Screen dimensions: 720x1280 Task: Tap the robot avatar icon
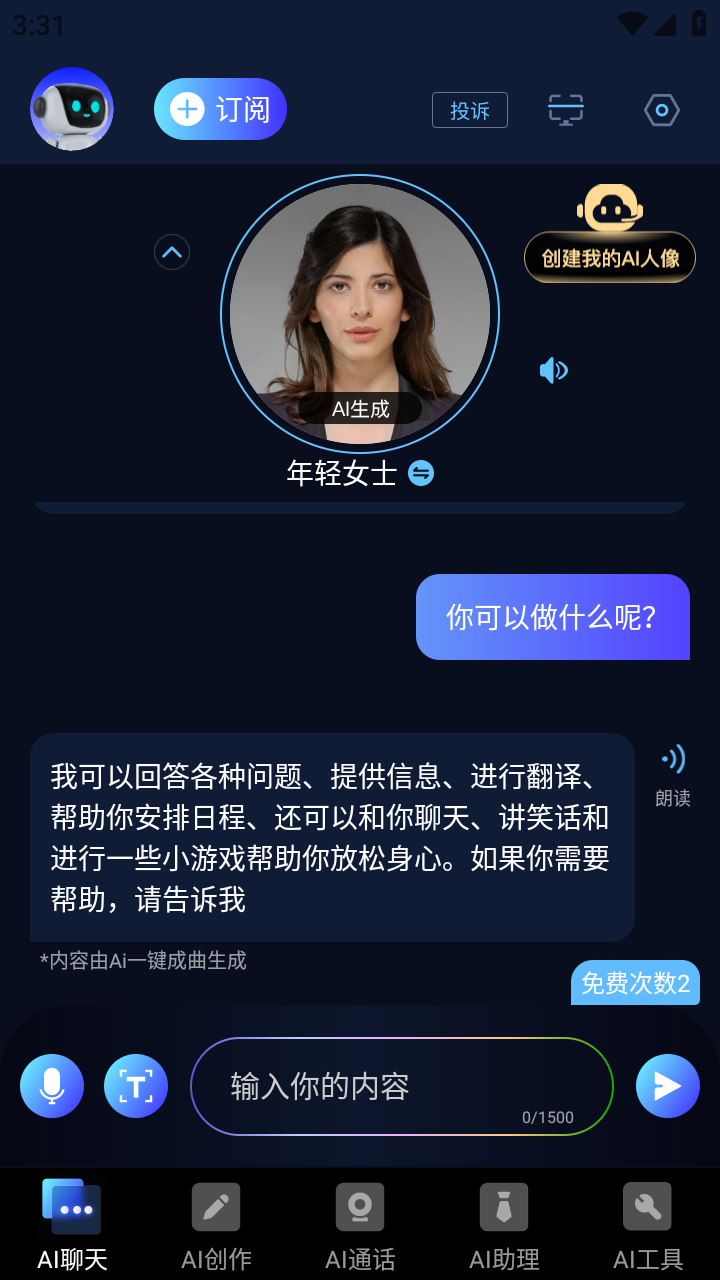[x=72, y=109]
